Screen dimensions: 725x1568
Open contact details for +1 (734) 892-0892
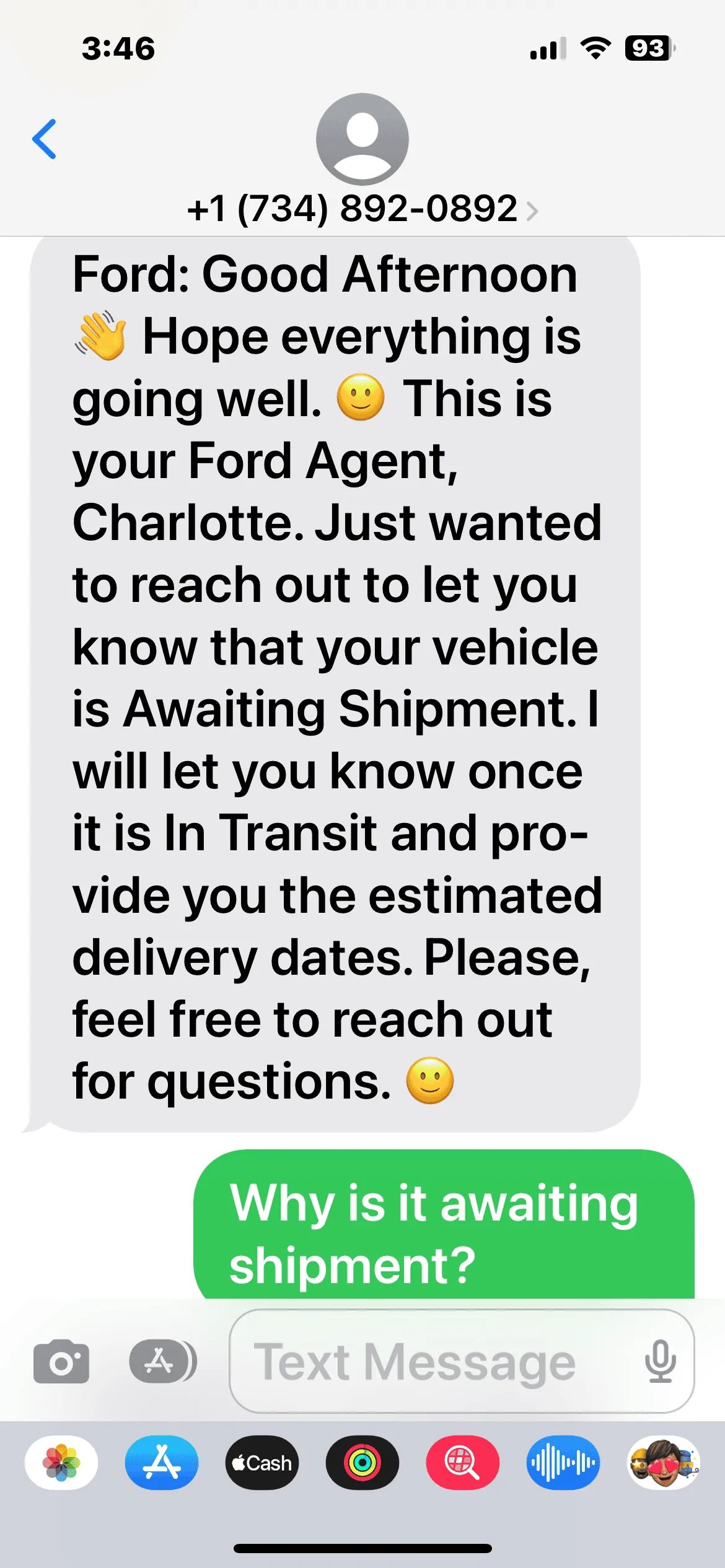coord(362,208)
